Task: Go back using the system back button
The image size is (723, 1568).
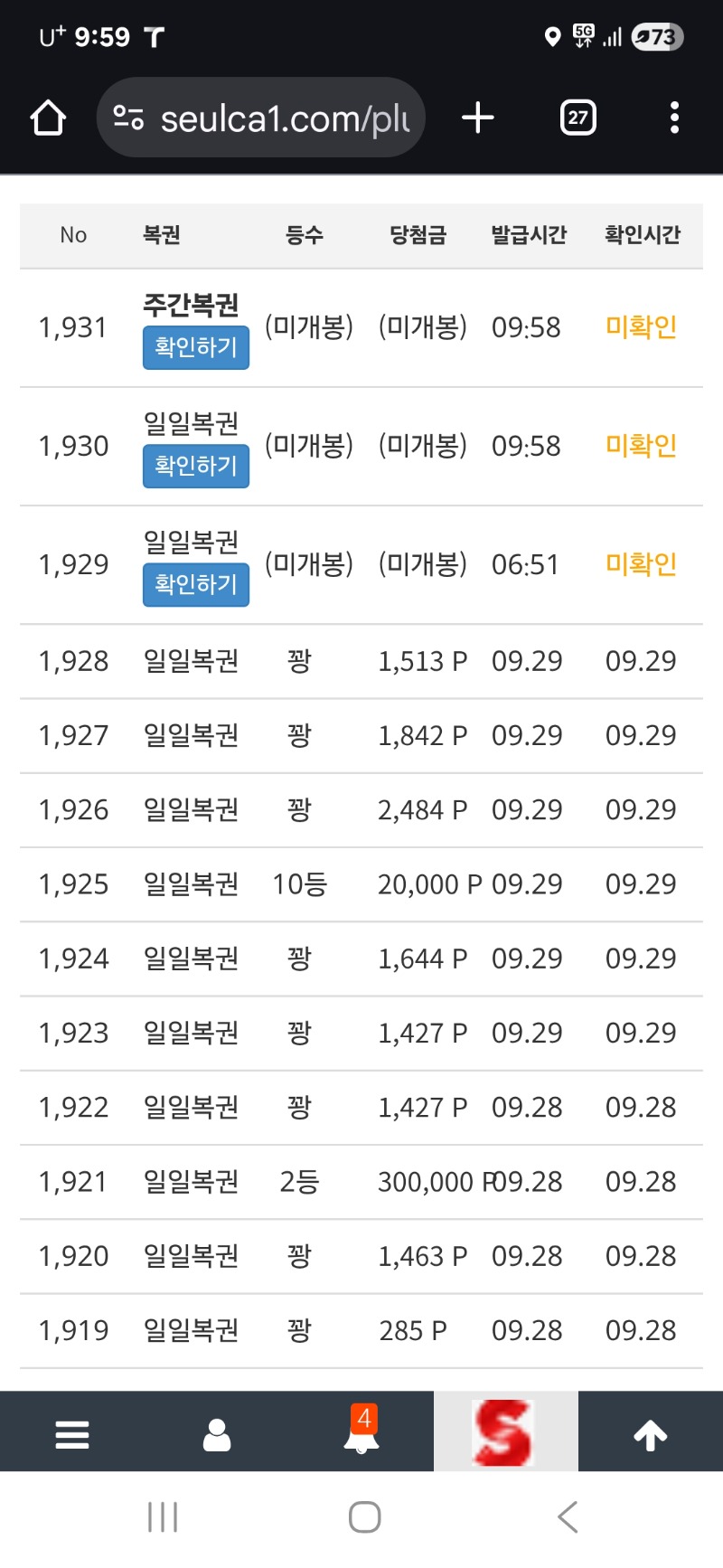Action: point(568,1516)
